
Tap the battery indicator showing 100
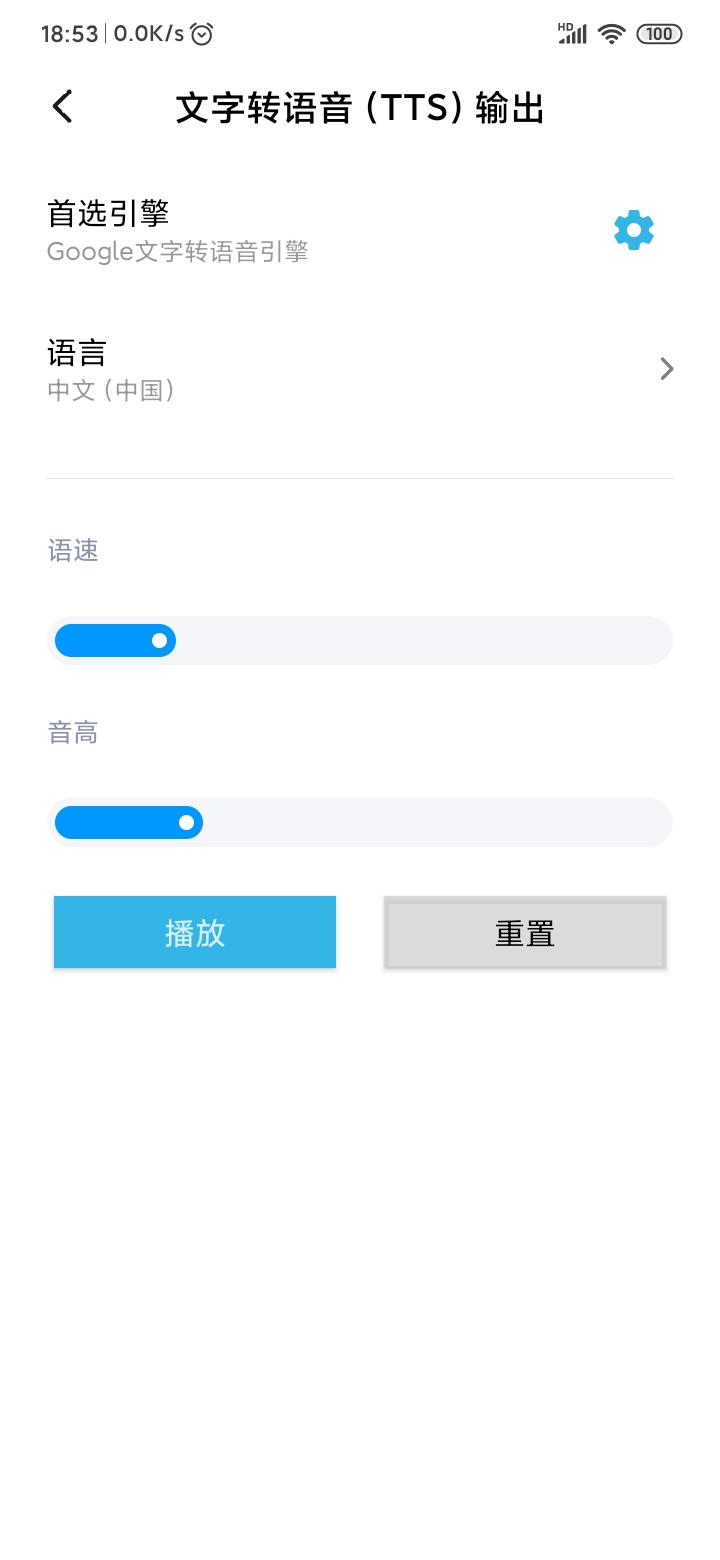(x=658, y=33)
